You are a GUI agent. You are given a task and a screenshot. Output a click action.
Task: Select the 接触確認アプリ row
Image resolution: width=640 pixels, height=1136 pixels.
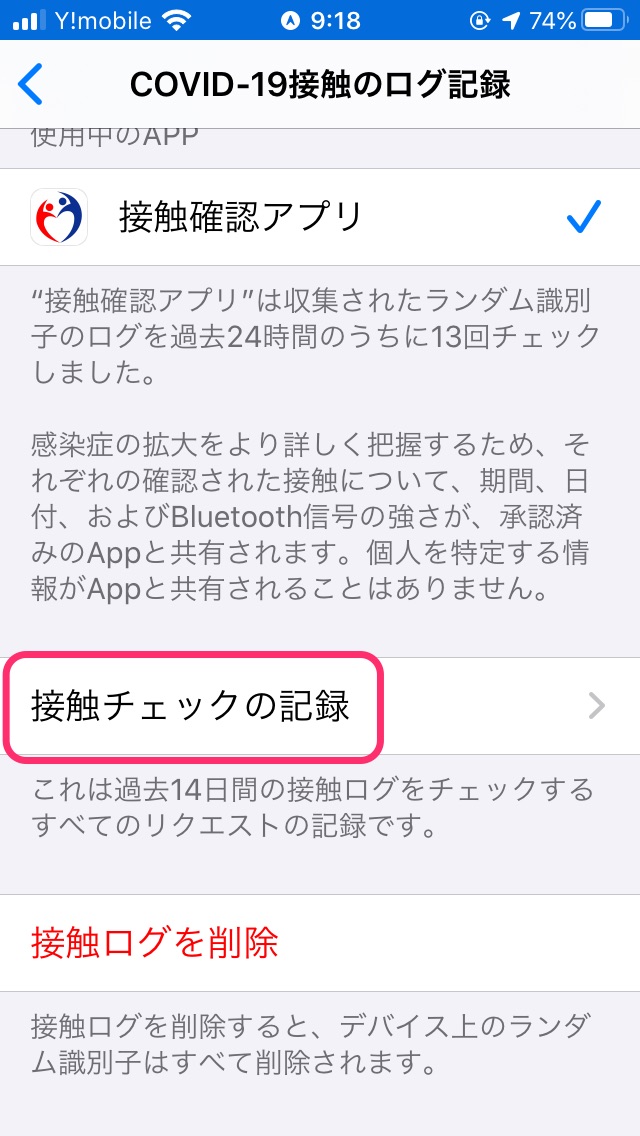[320, 217]
